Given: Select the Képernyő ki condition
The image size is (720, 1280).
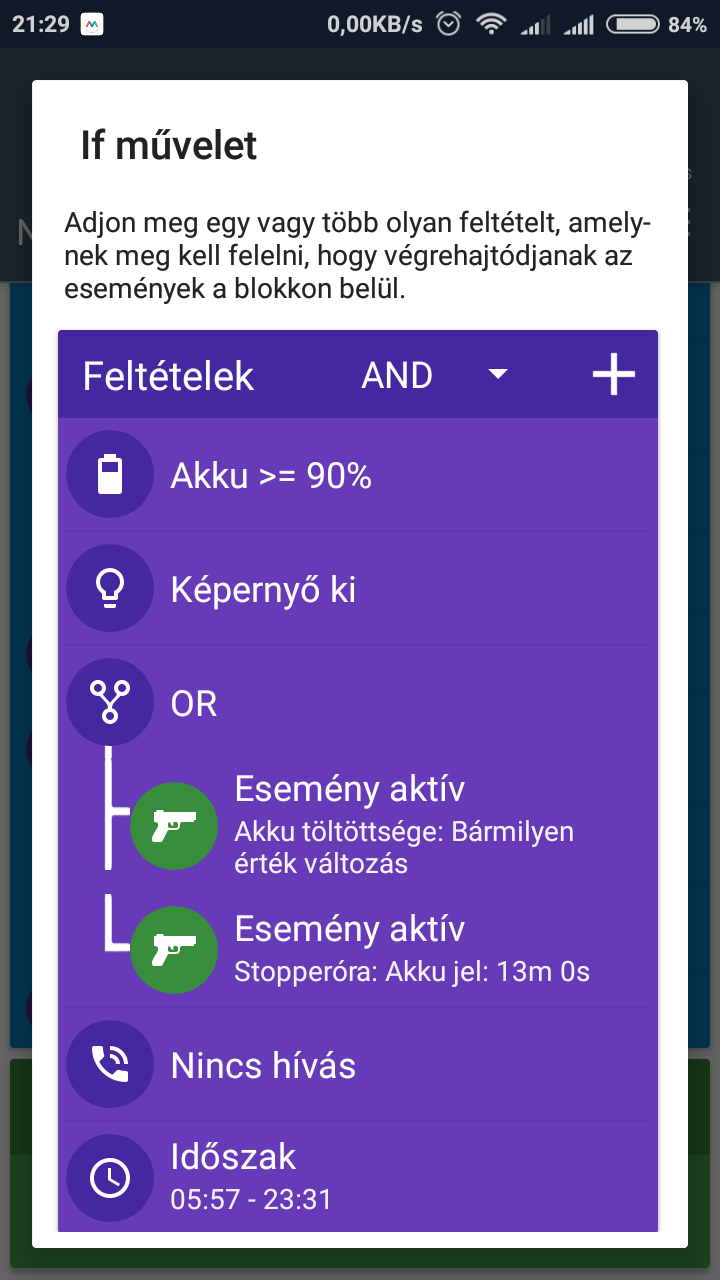Looking at the screenshot, I should click(x=358, y=590).
